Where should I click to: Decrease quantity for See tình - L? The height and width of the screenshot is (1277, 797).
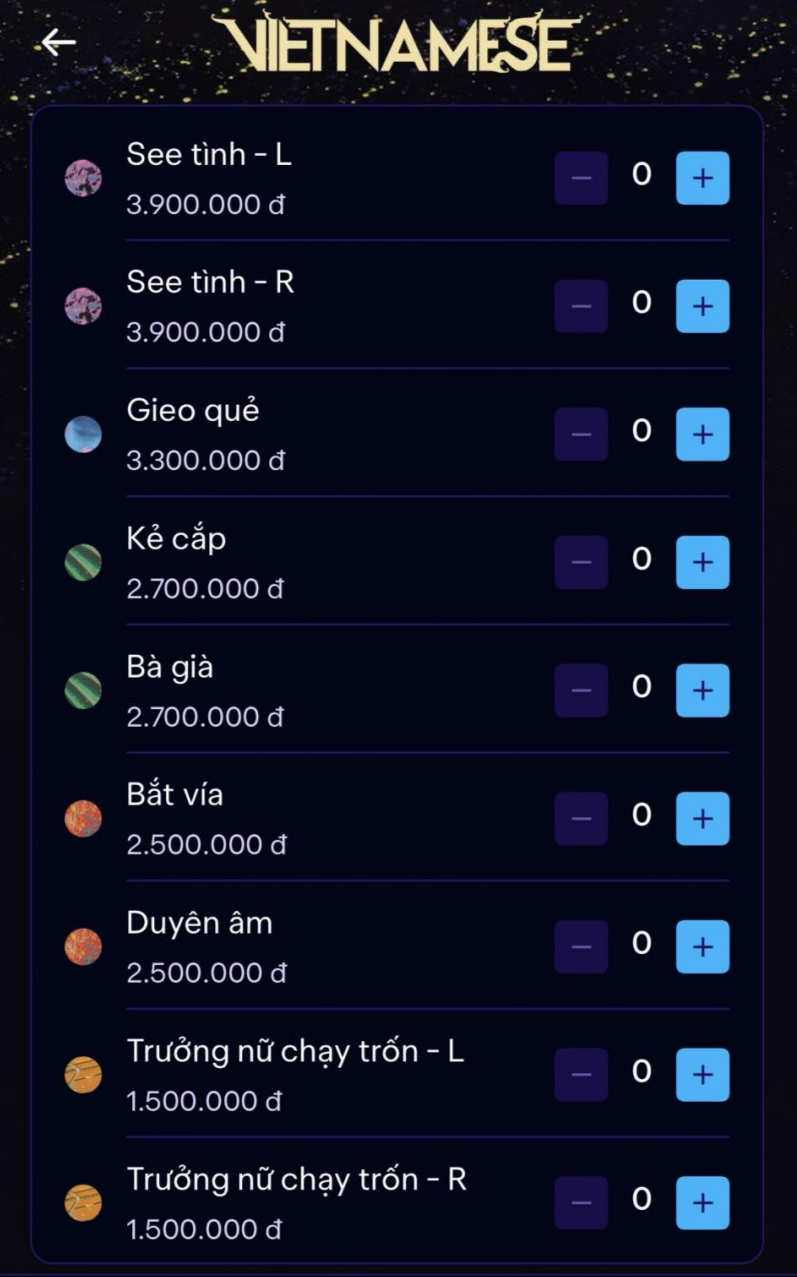[581, 178]
